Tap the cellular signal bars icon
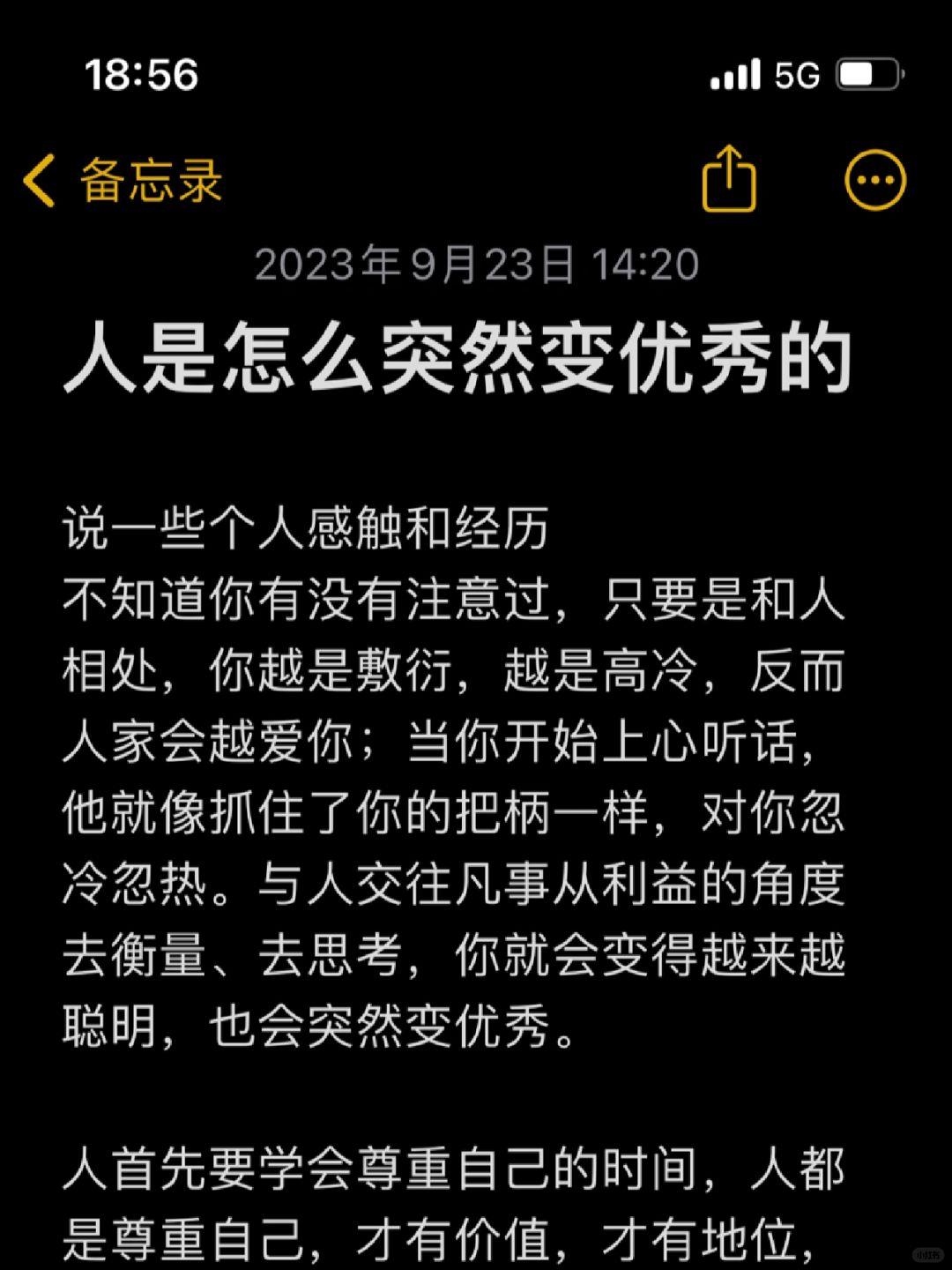This screenshot has width=952, height=1270. tap(734, 77)
